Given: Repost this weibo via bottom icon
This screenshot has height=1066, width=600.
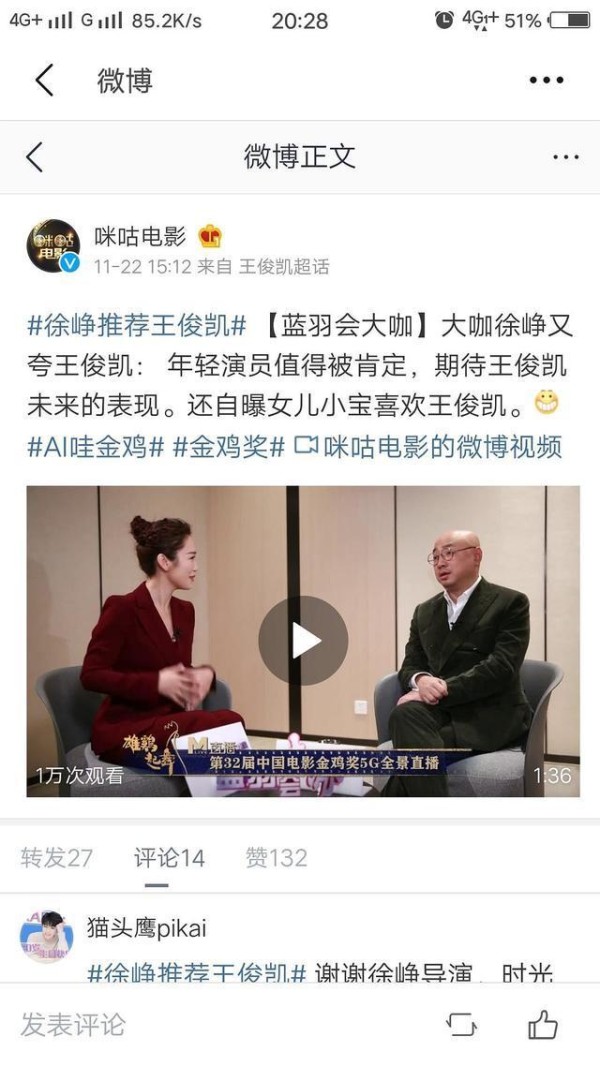Looking at the screenshot, I should click(461, 1025).
